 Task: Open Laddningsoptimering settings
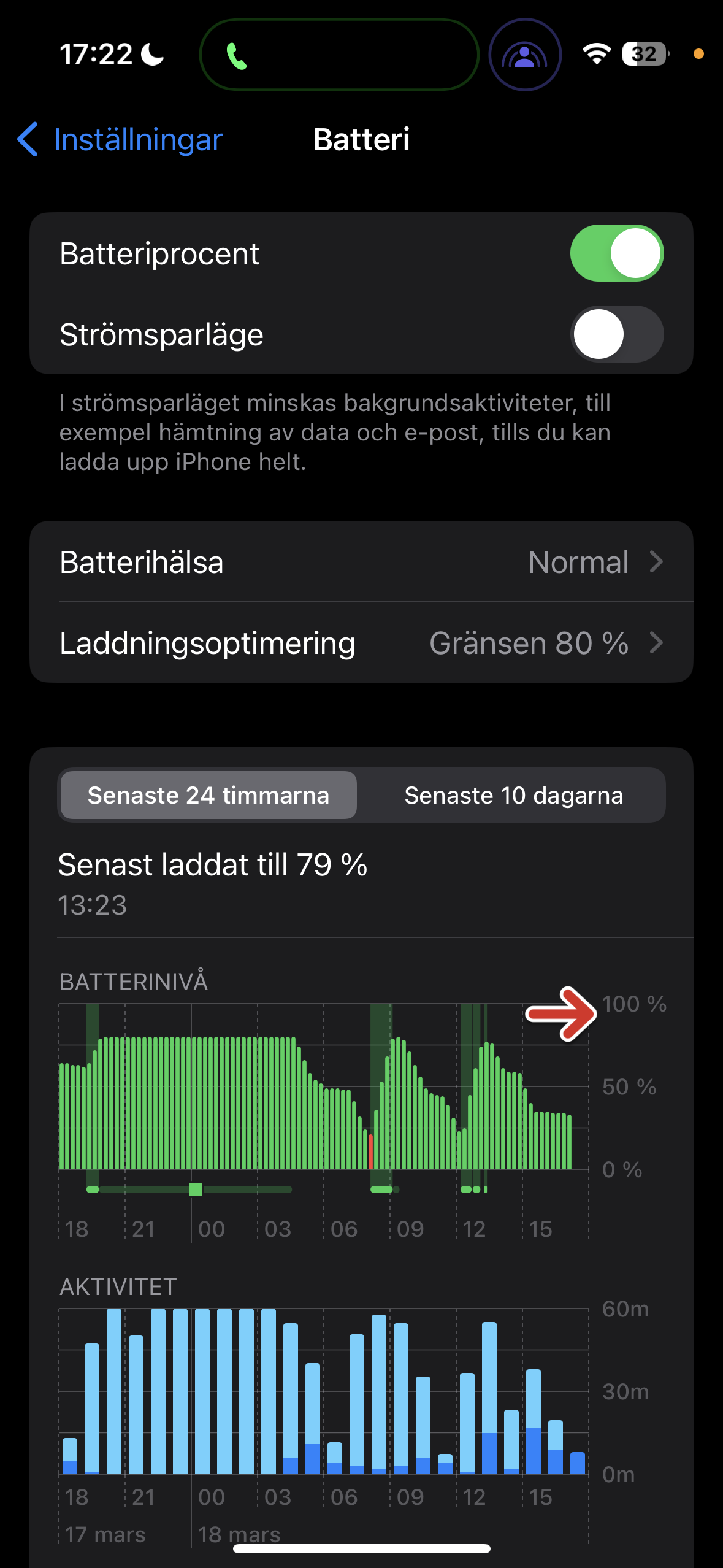pyautogui.click(x=361, y=643)
